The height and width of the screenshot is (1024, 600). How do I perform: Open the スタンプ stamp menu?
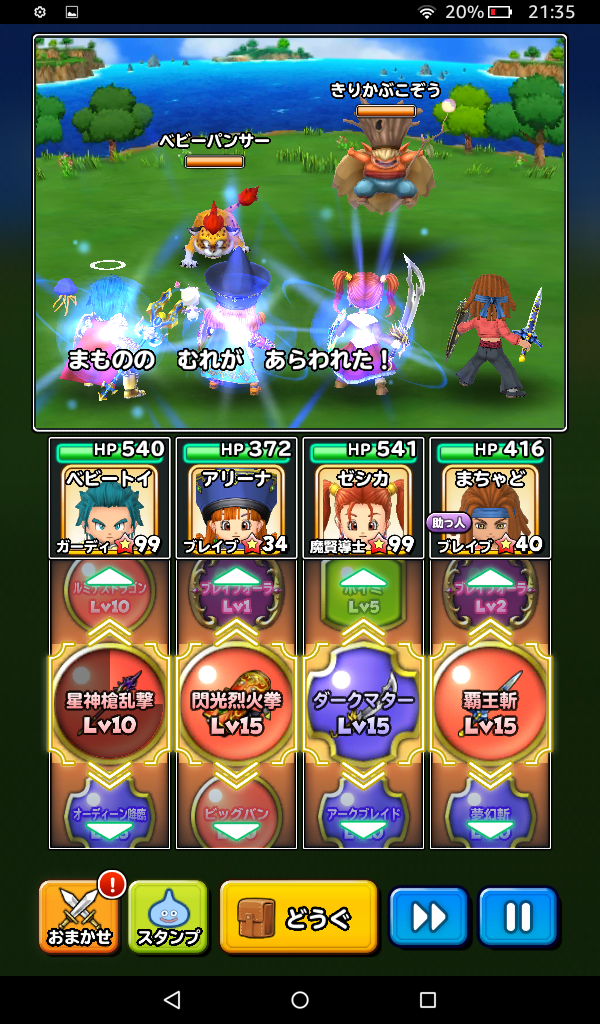click(x=167, y=916)
